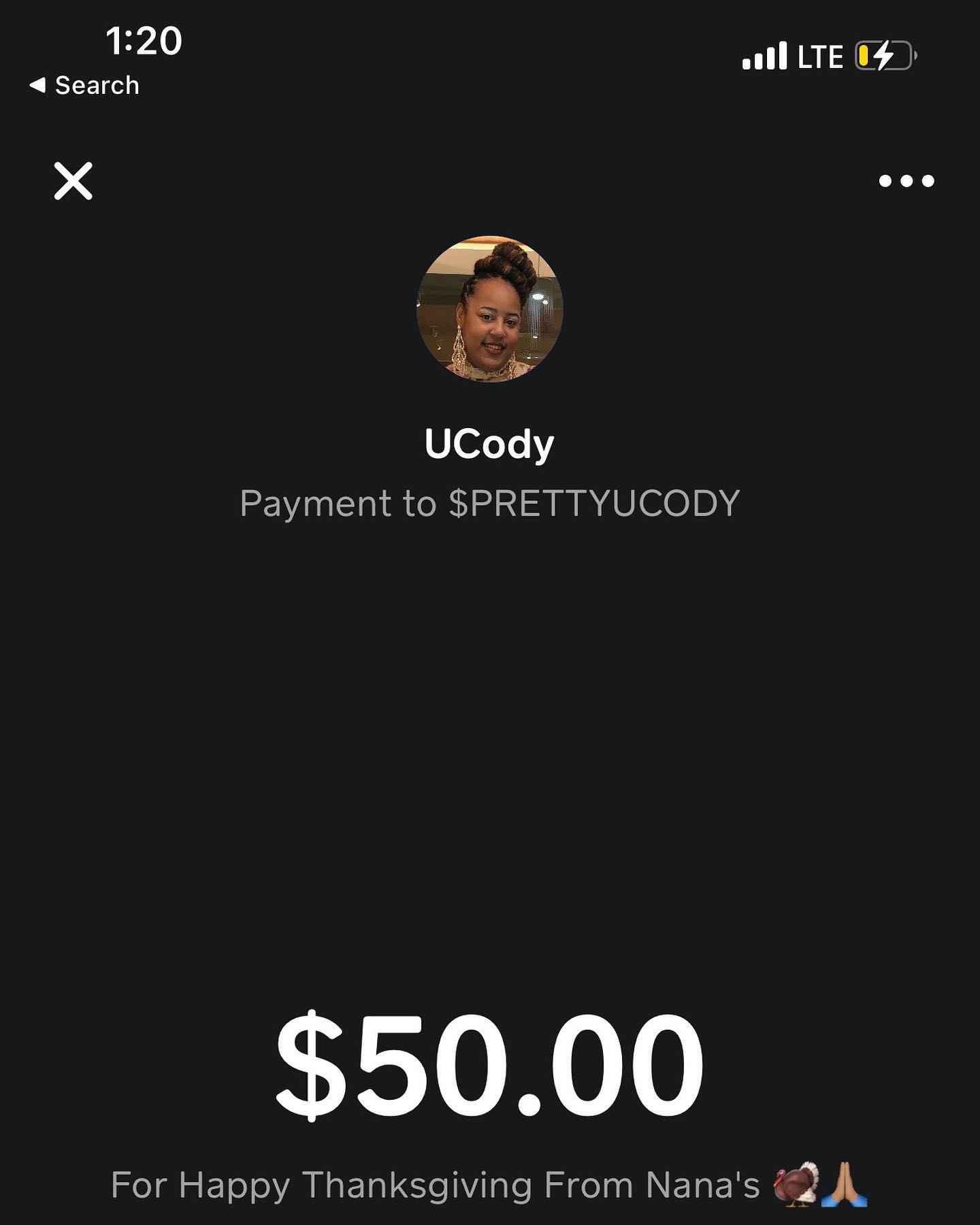Close the payment details screen
980x1225 pixels.
73,181
